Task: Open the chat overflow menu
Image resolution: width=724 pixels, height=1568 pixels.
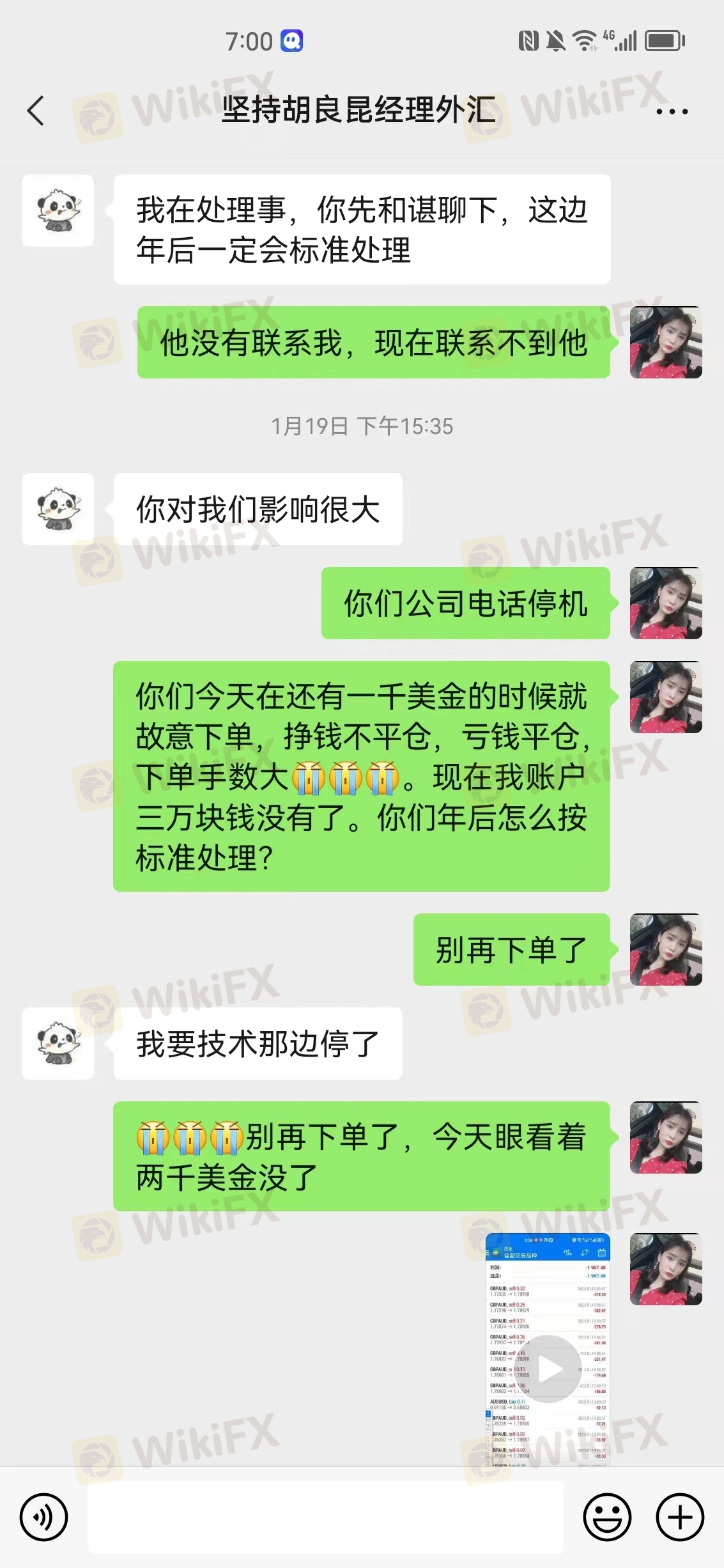Action: 672,111
